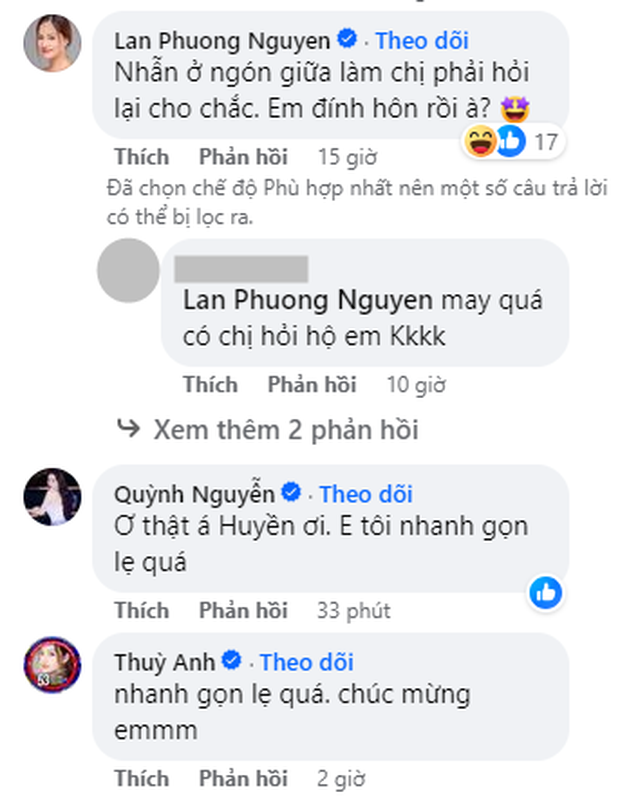This screenshot has height=797, width=620.
Task: View reactions on Lan Phuong Nguyen's comment
Action: (511, 143)
